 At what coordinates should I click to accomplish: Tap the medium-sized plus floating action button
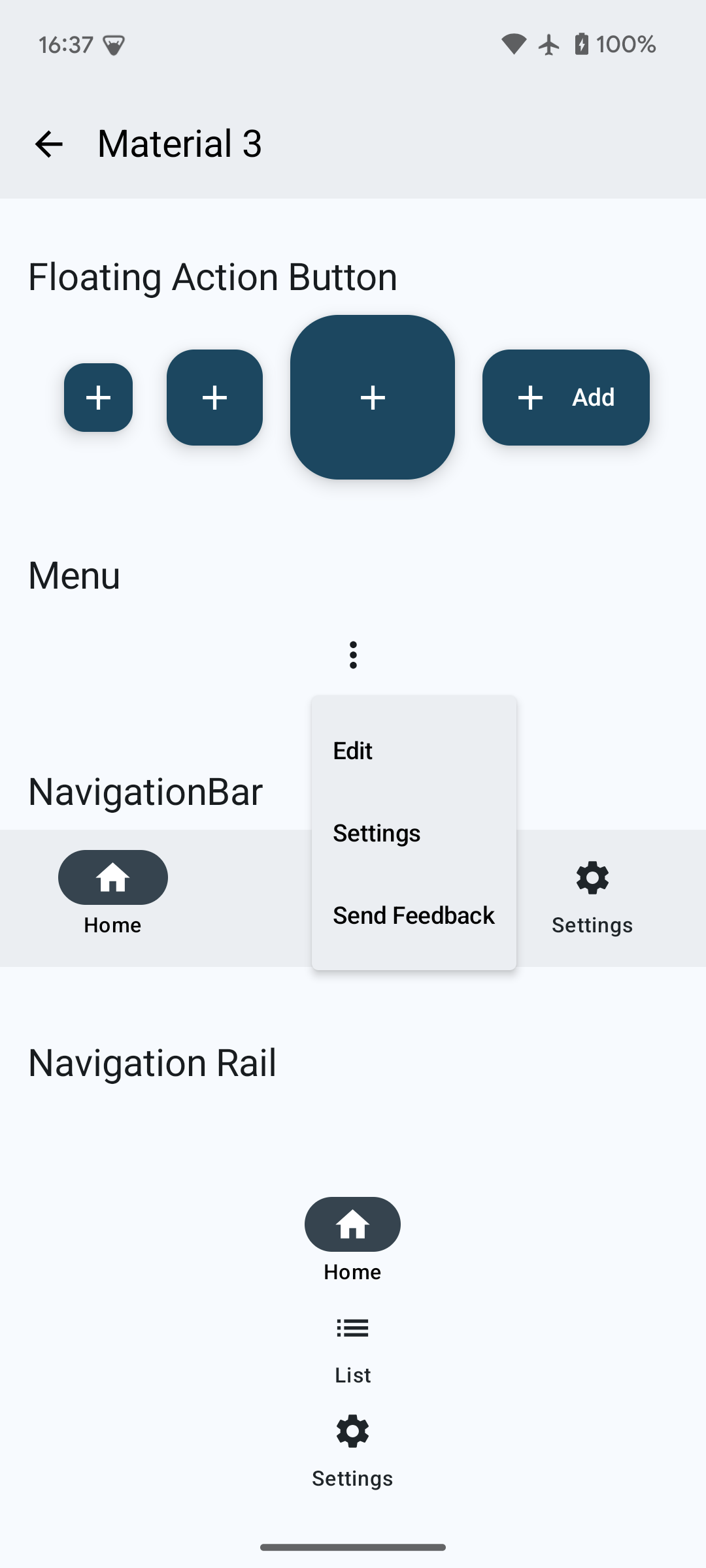(x=214, y=397)
